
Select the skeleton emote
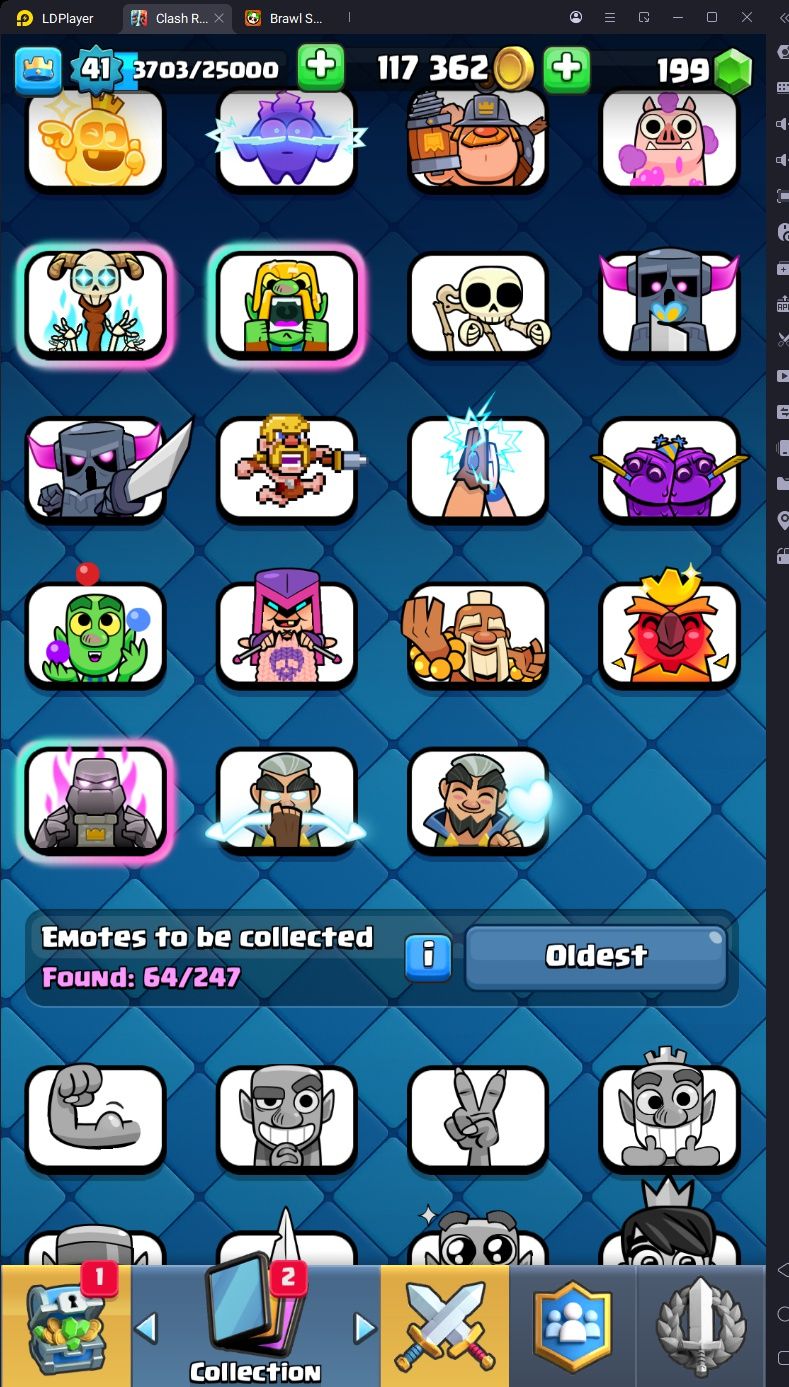coord(478,304)
